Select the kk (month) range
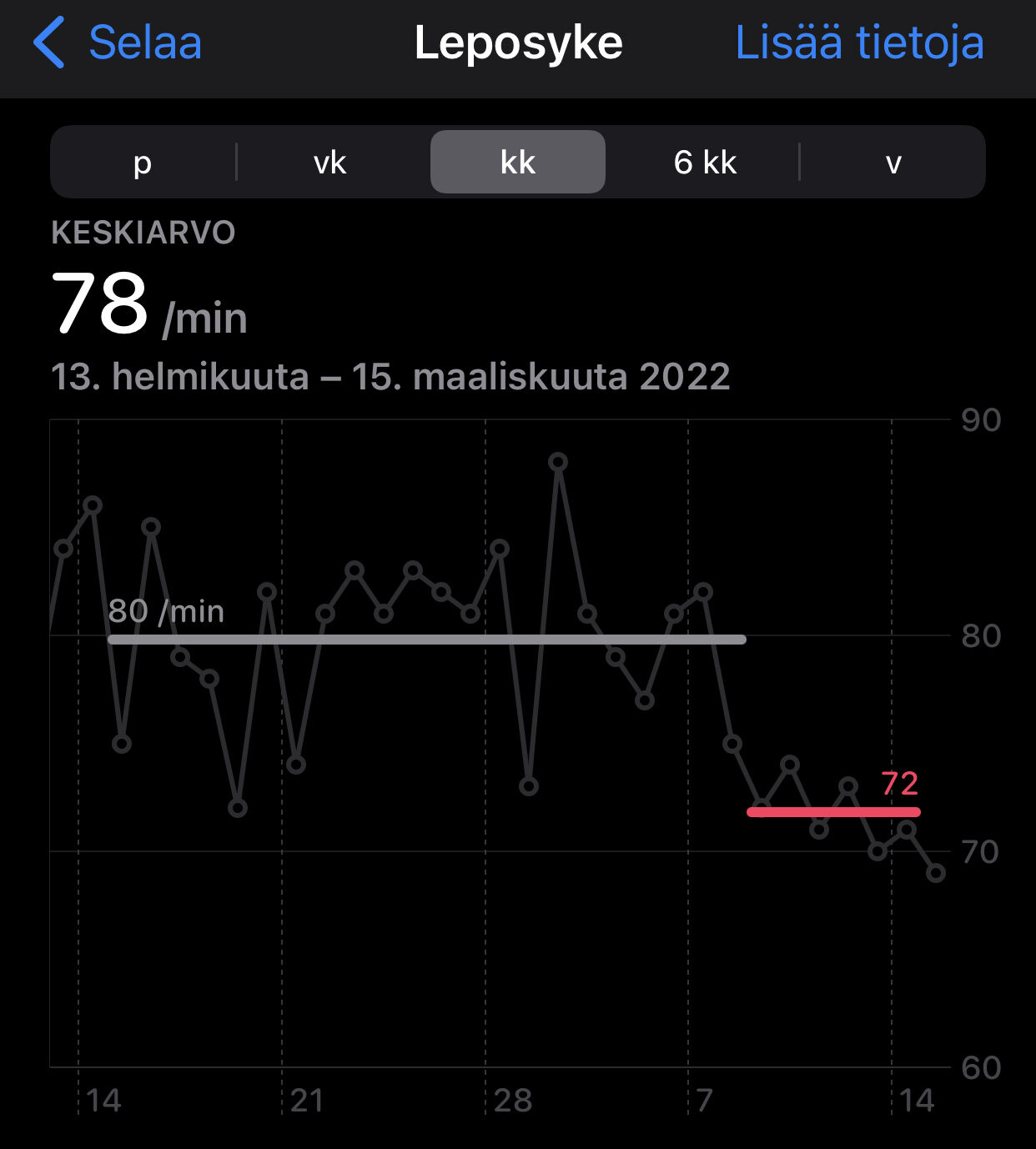 518,162
